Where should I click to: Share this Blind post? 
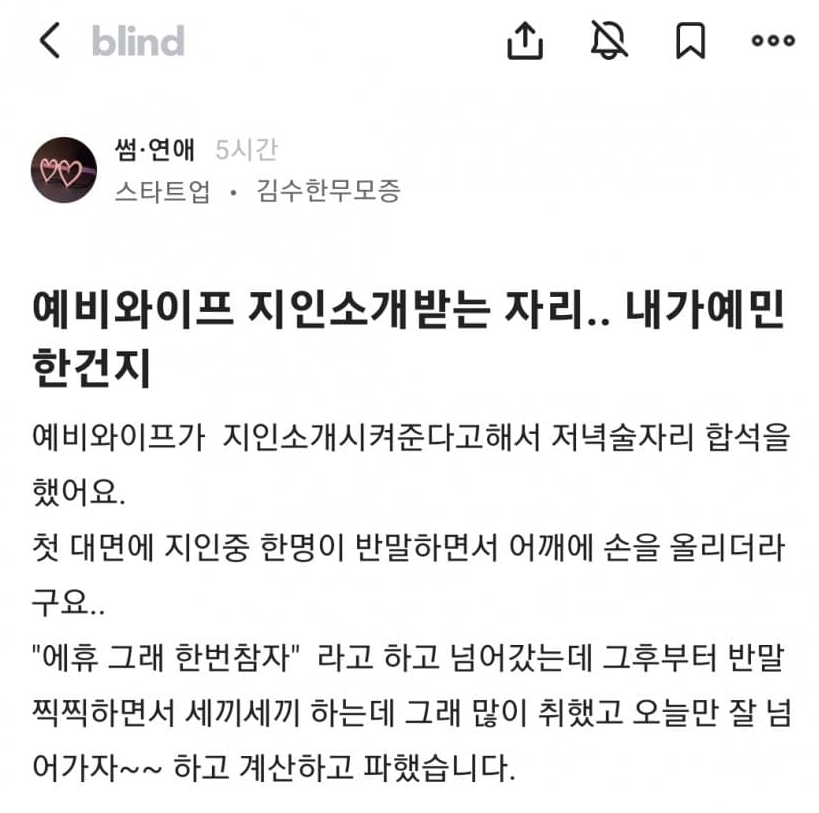tap(524, 41)
